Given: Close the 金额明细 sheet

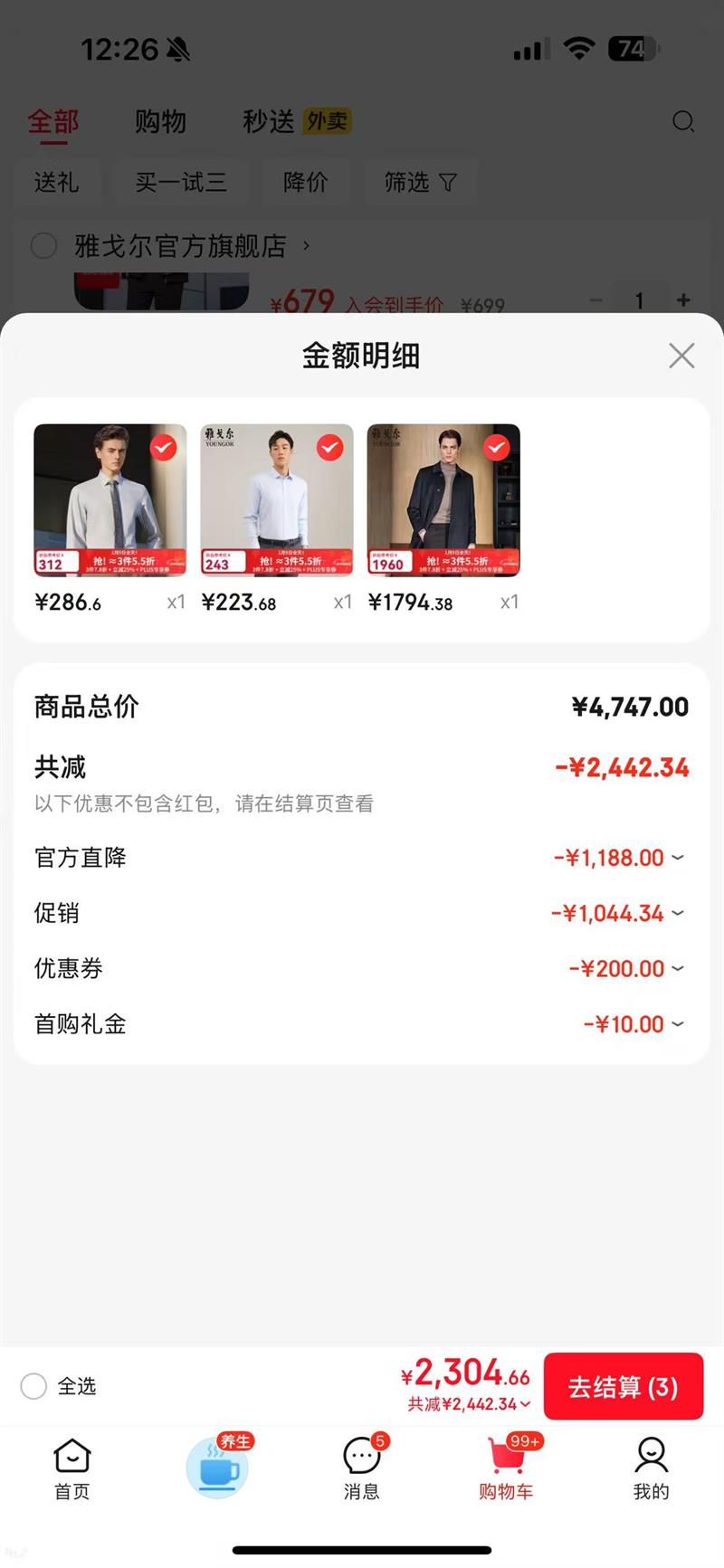Looking at the screenshot, I should pos(681,356).
